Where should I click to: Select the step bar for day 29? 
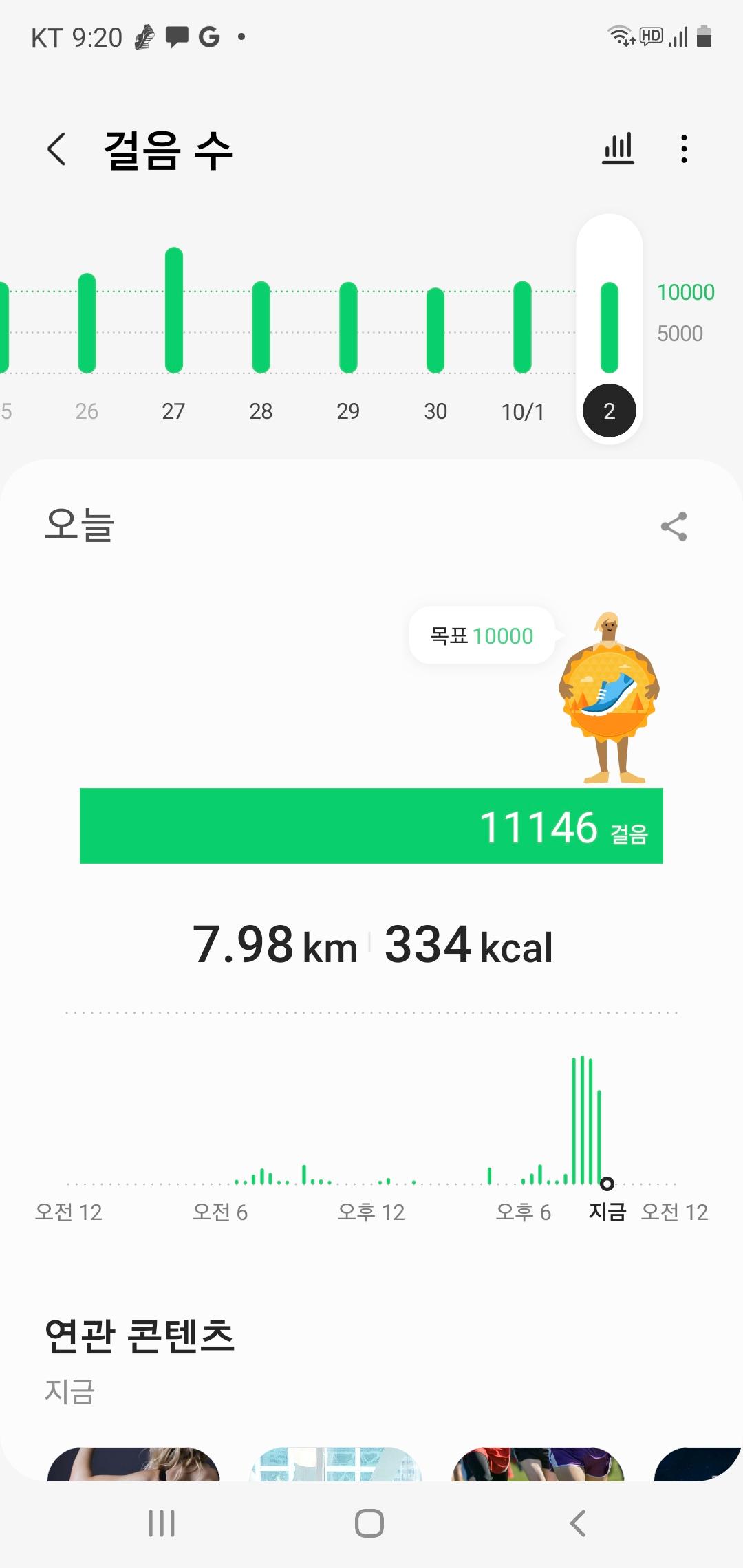point(348,327)
